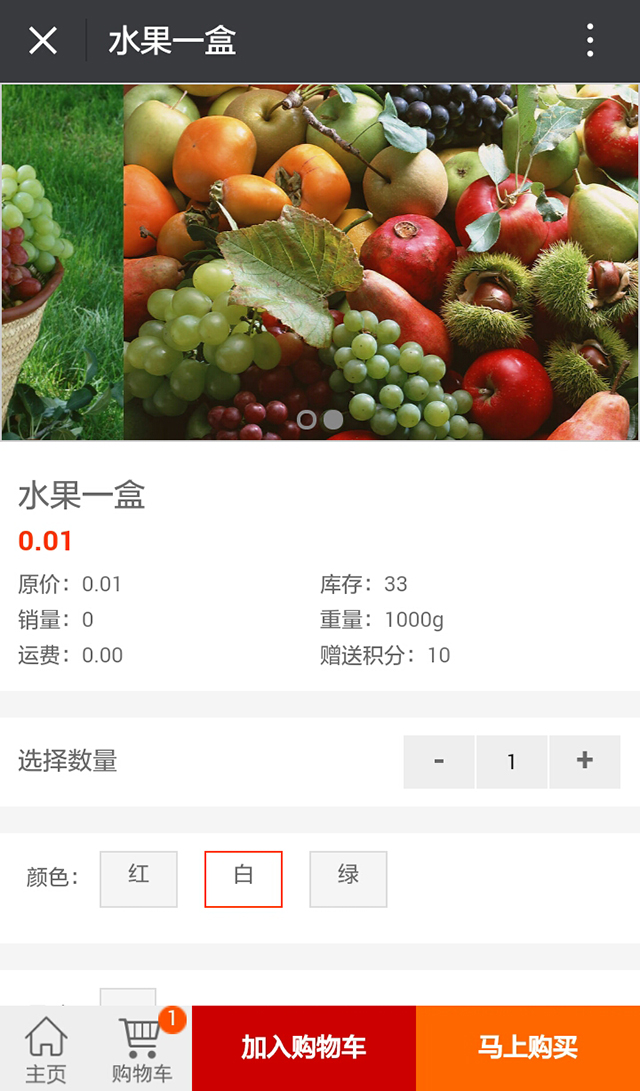Decrease quantity with the minus button
The image size is (640, 1091).
click(x=439, y=762)
